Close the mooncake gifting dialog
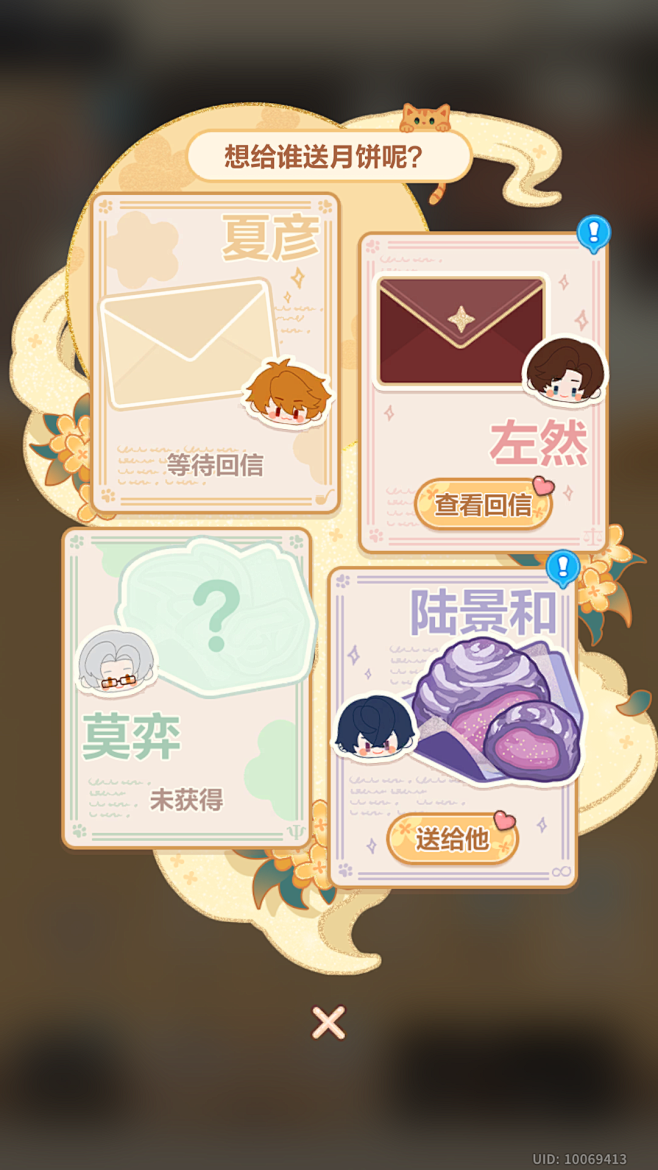 (328, 1022)
